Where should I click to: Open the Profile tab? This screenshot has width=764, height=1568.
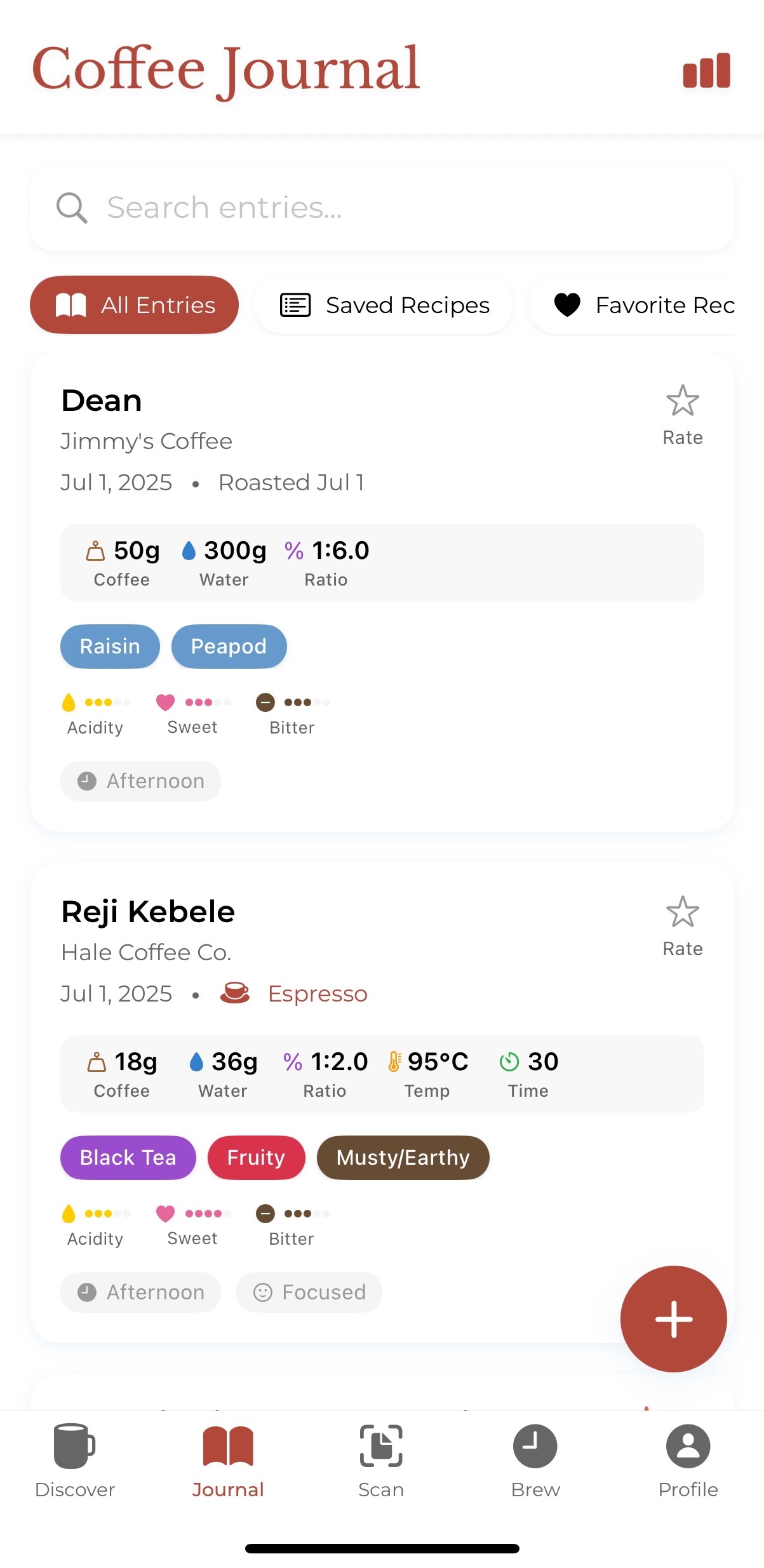(688, 1461)
